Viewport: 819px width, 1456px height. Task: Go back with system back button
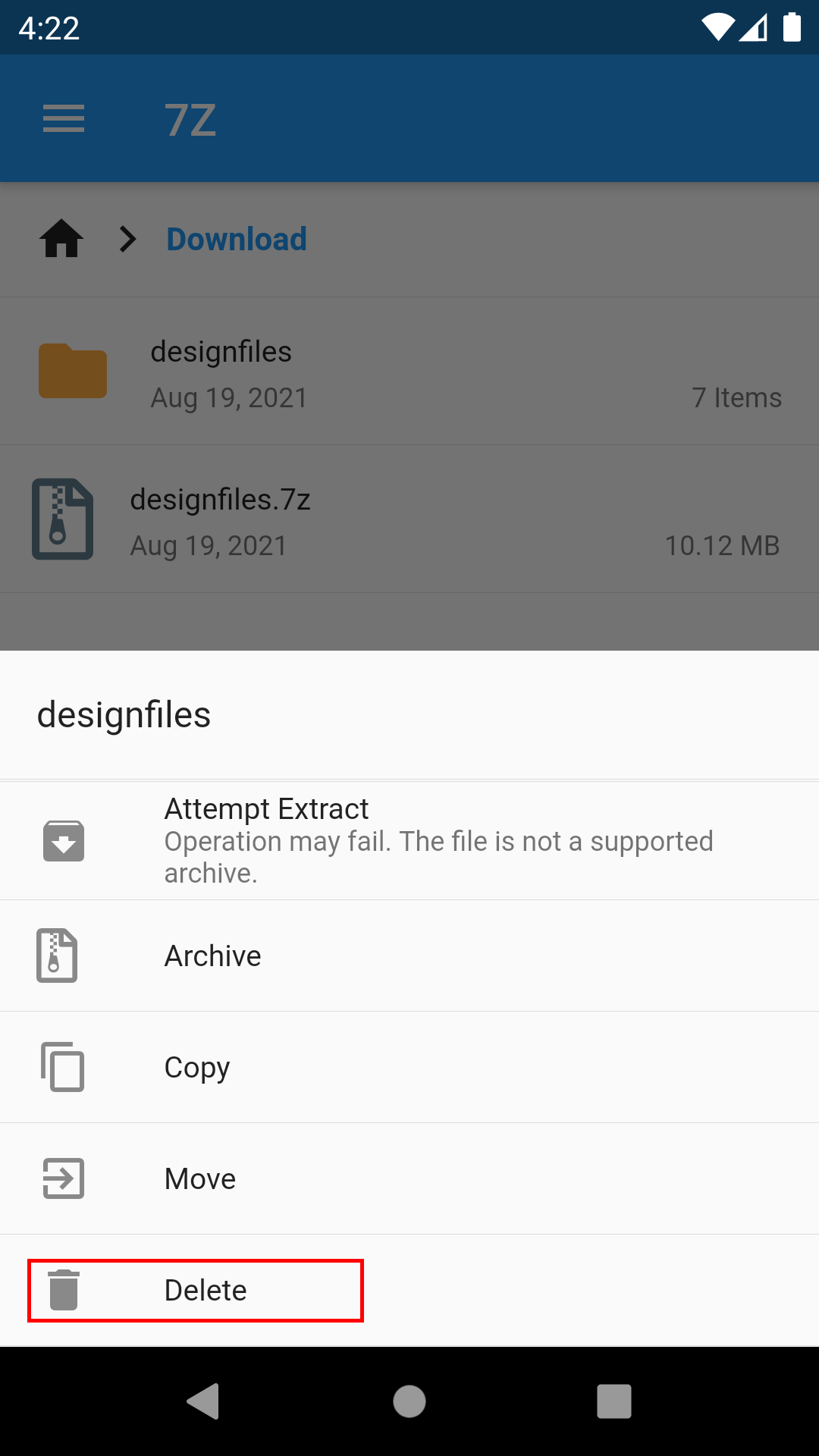pyautogui.click(x=203, y=1401)
